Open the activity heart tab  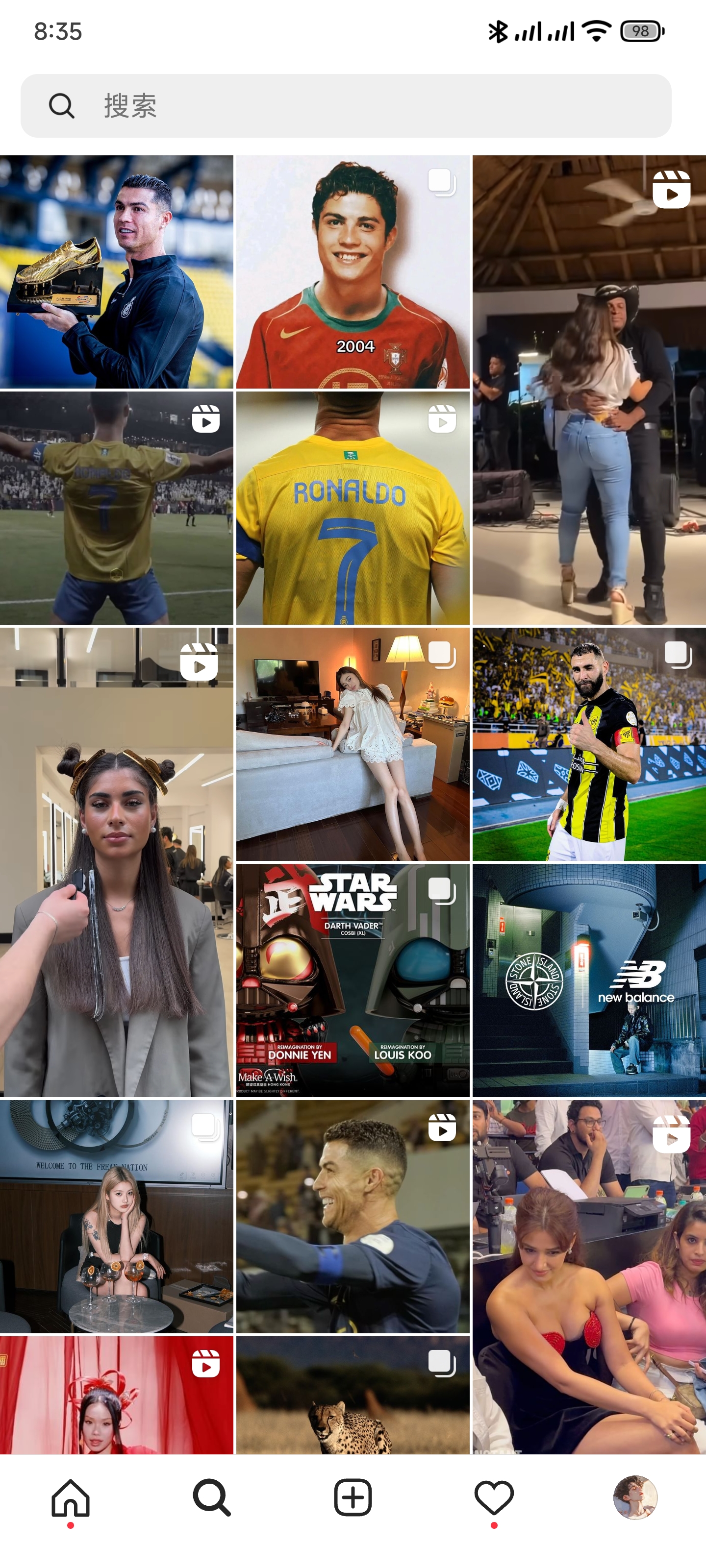click(494, 1497)
